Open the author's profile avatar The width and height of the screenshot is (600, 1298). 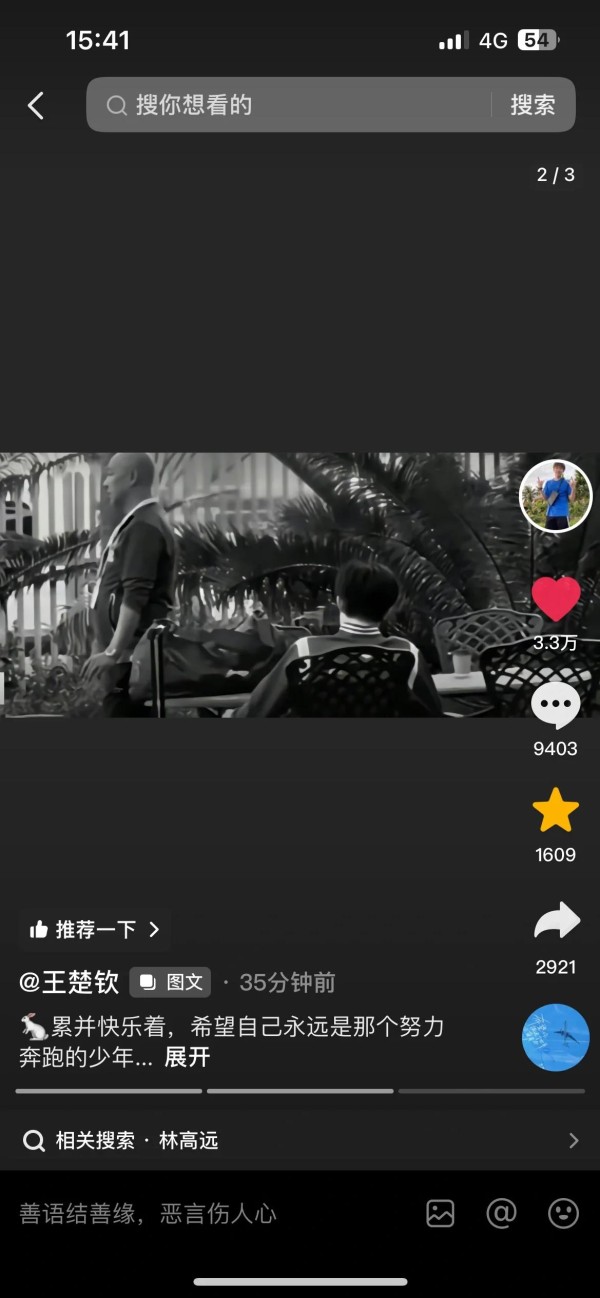coord(556,496)
